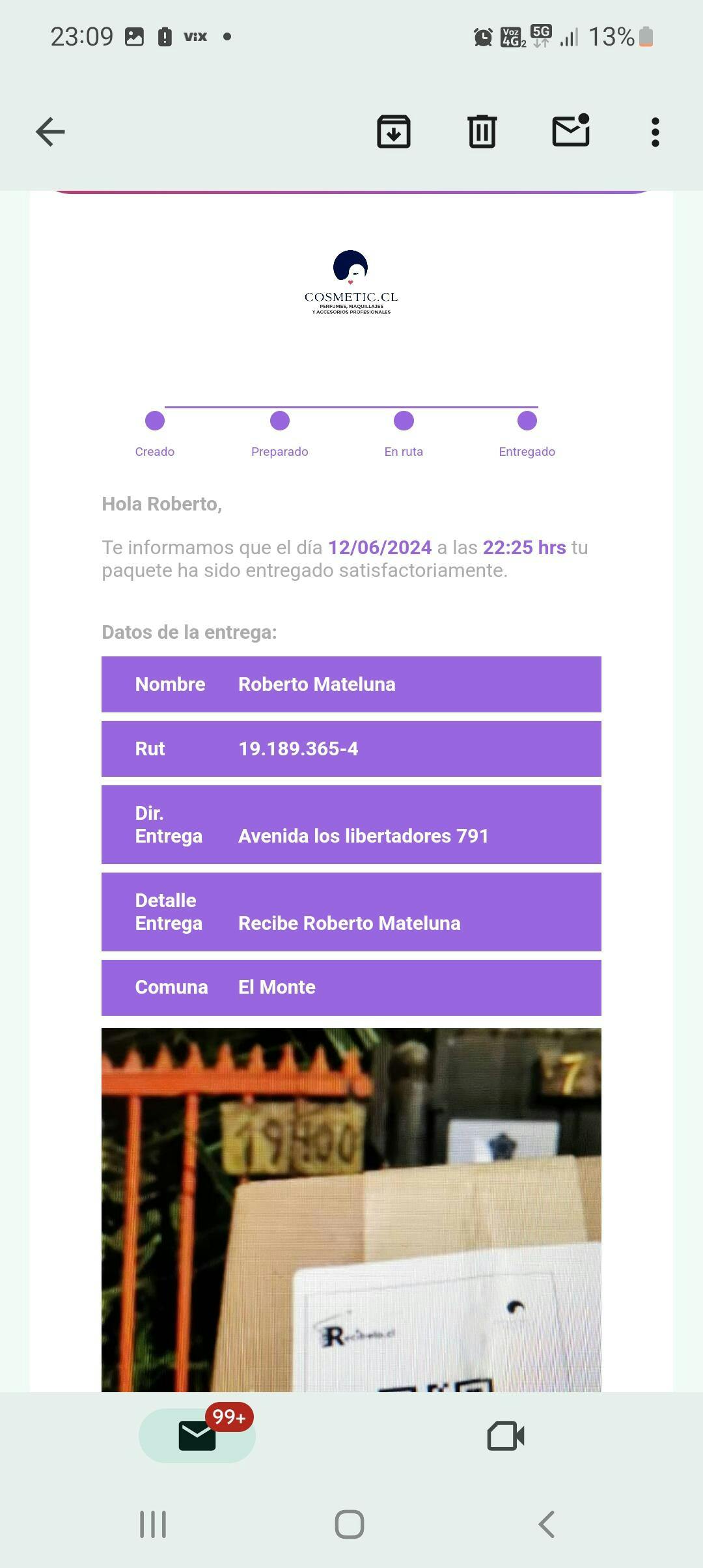Image resolution: width=703 pixels, height=1568 pixels.
Task: Tap the system home button
Action: 350,1524
